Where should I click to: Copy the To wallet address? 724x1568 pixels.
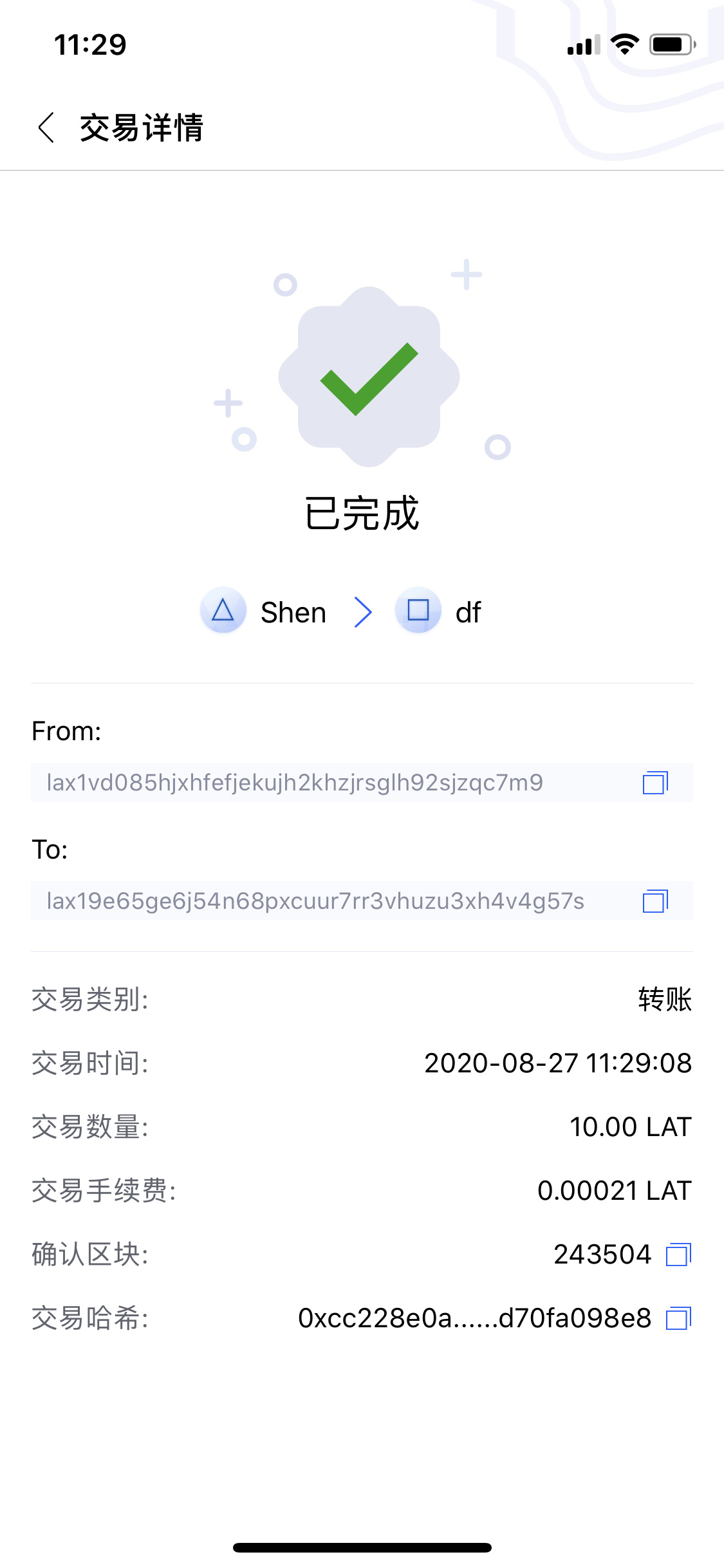[655, 901]
